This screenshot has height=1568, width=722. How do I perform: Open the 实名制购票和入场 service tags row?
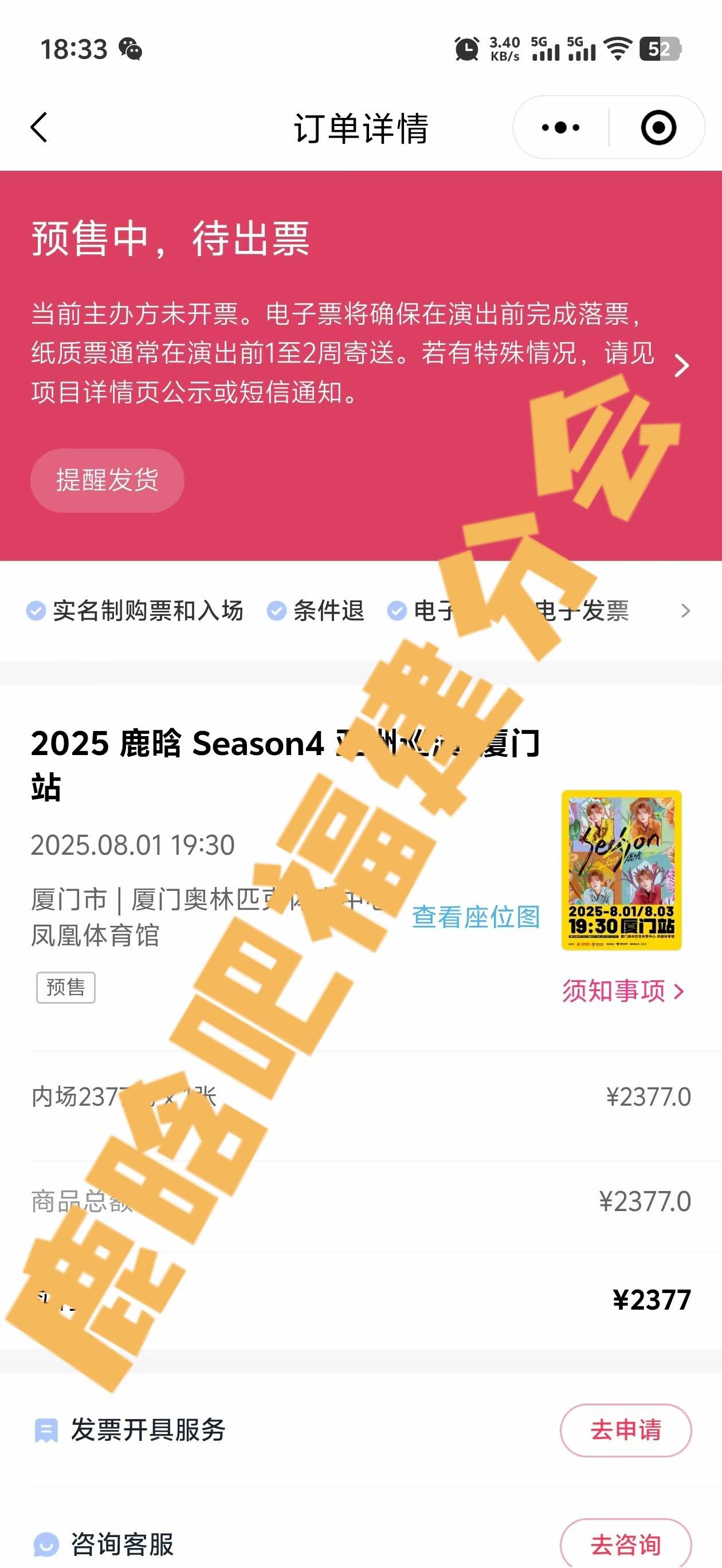[360, 611]
